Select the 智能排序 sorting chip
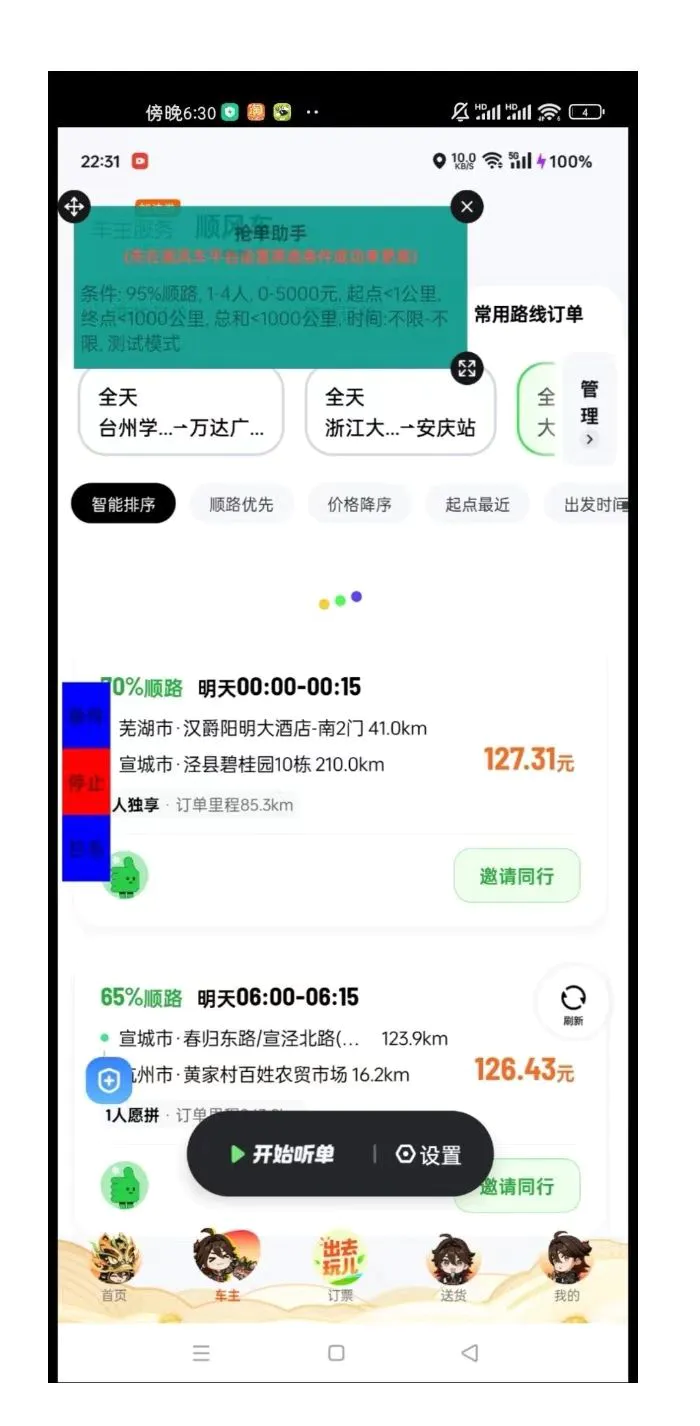The image size is (700, 1426). (x=123, y=504)
